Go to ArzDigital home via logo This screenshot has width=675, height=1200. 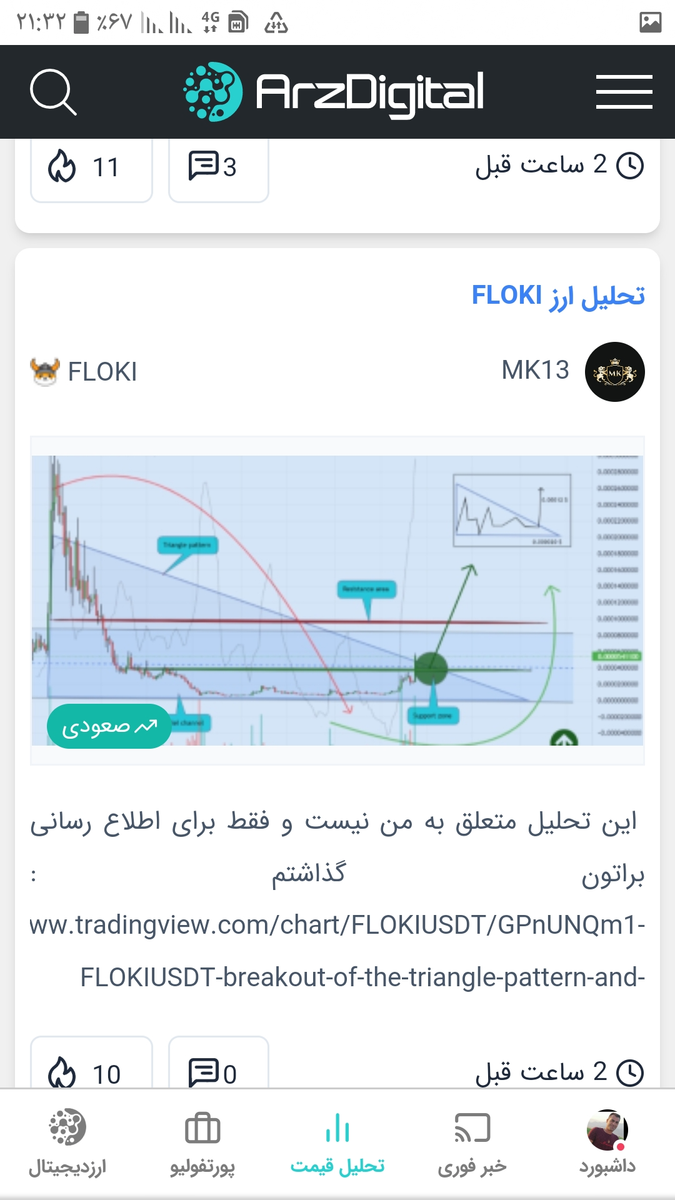pos(334,93)
